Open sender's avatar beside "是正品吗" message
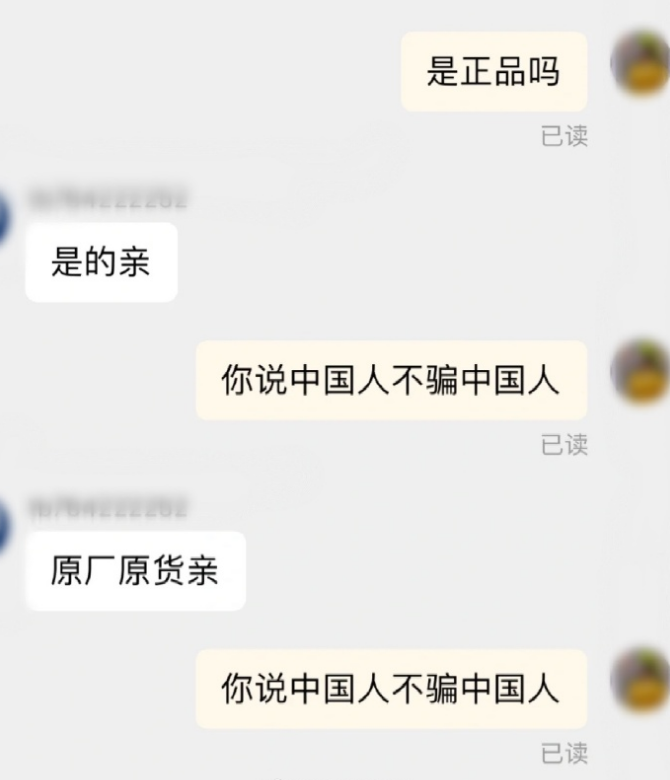 coord(642,62)
